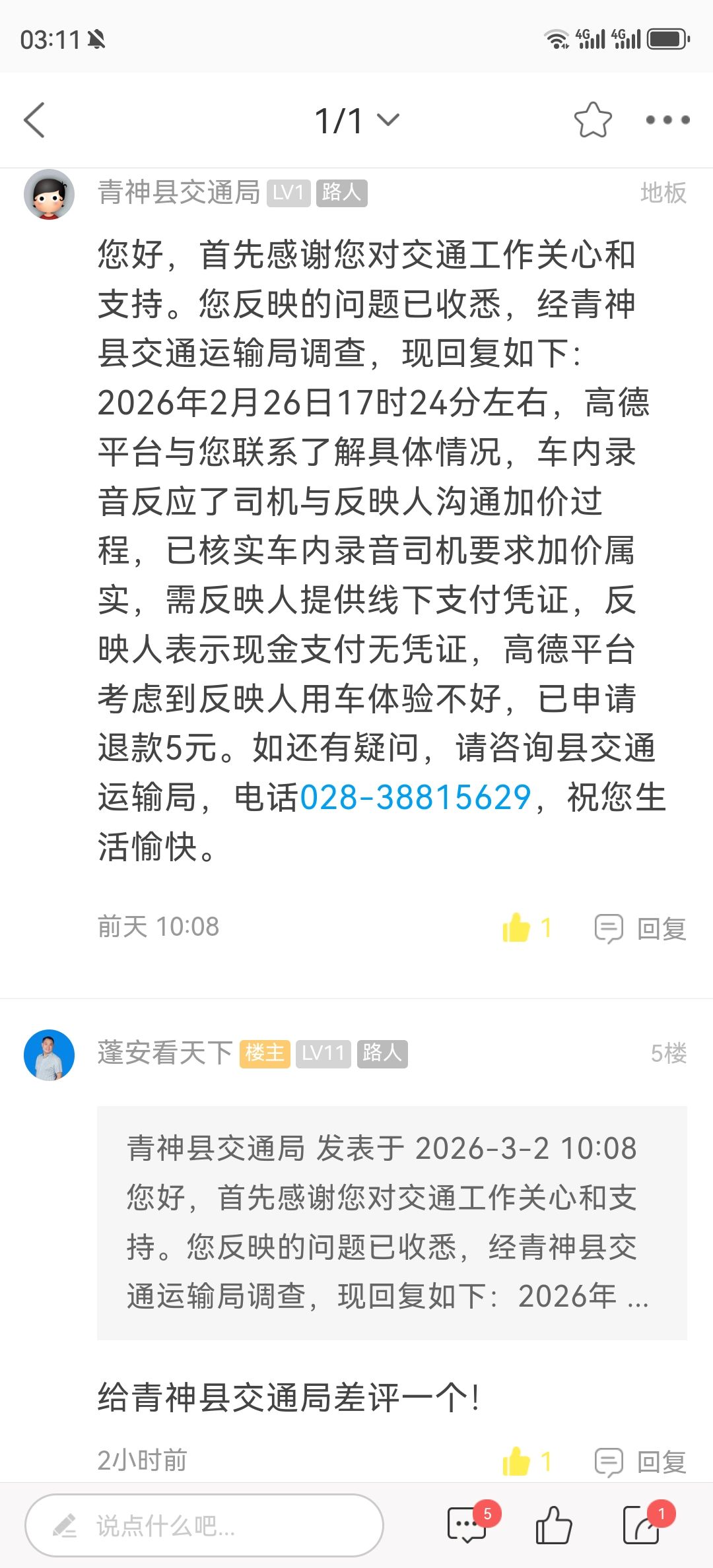Open the three-dot overflow menu
The image size is (713, 1568).
[x=667, y=120]
